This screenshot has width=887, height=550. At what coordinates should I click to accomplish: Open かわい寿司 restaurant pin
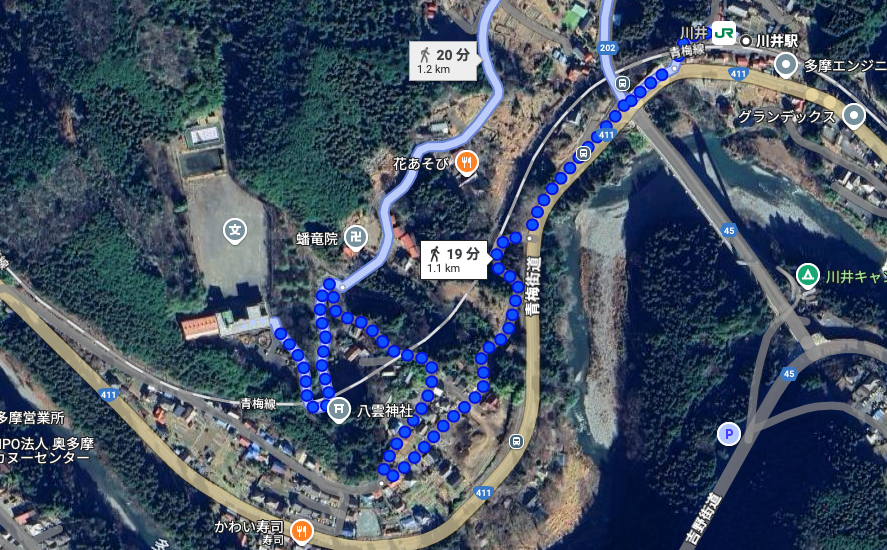299,532
